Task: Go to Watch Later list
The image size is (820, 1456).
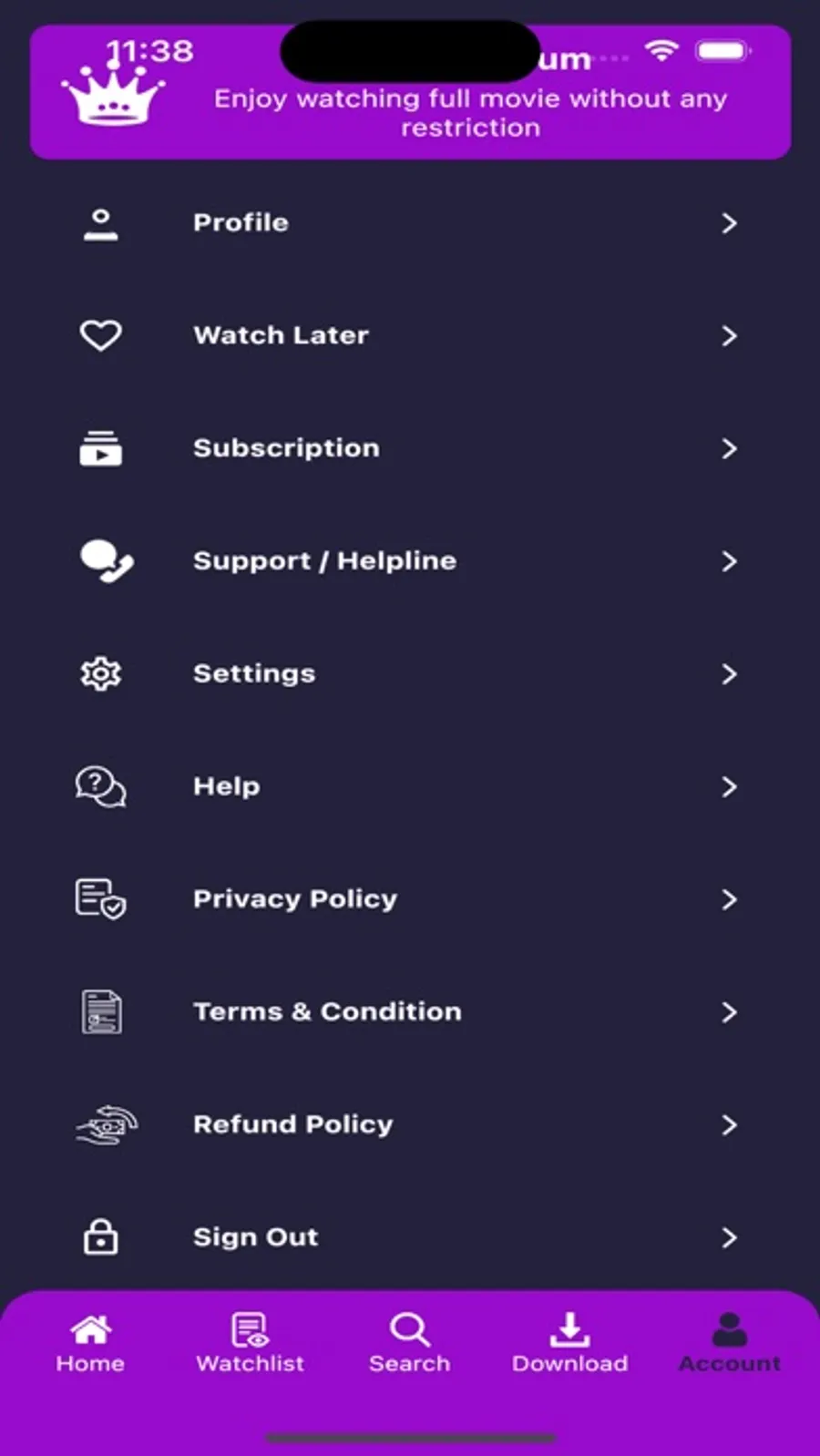Action: click(x=410, y=335)
